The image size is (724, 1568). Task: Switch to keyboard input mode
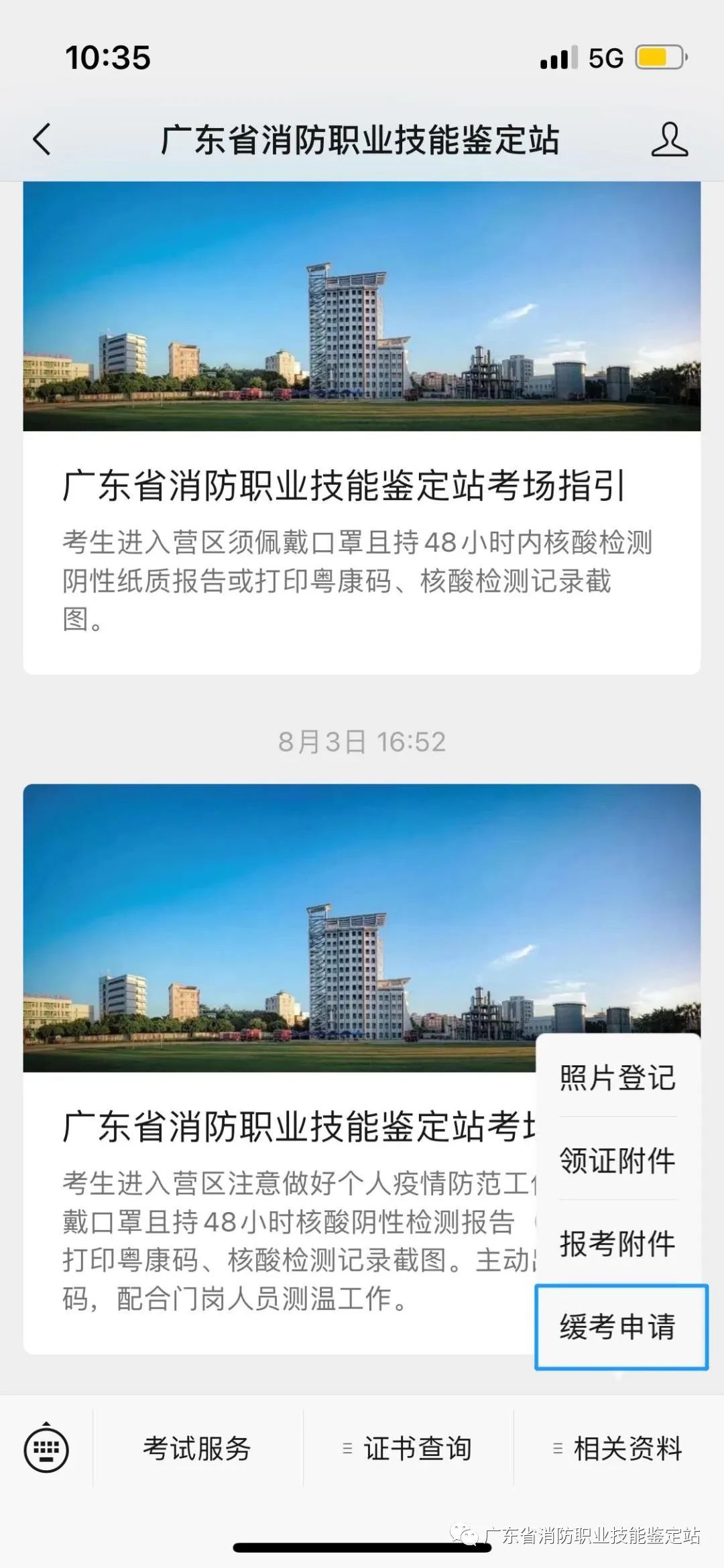(46, 1449)
